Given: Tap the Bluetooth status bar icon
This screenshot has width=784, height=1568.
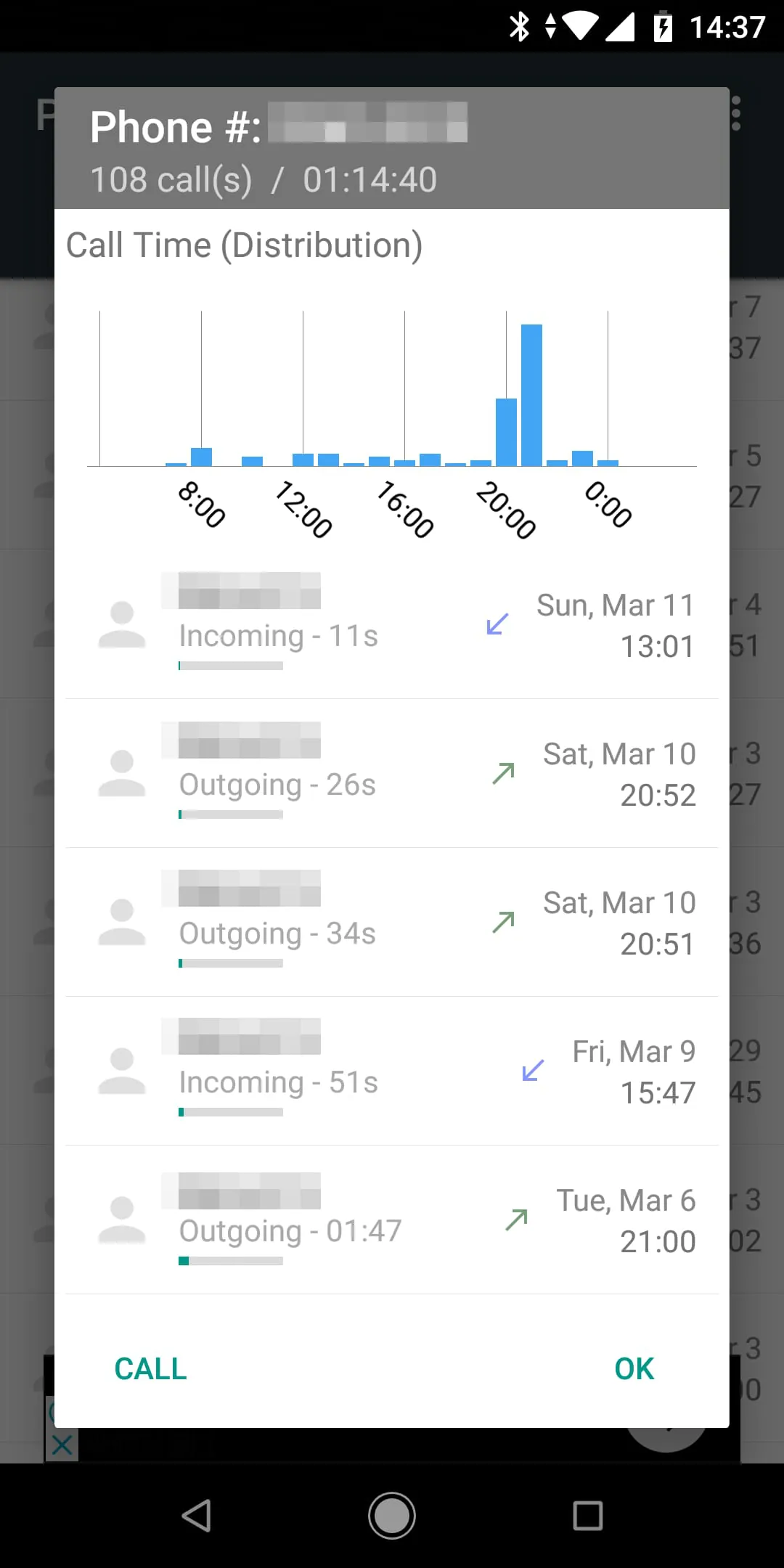Looking at the screenshot, I should pos(520,25).
